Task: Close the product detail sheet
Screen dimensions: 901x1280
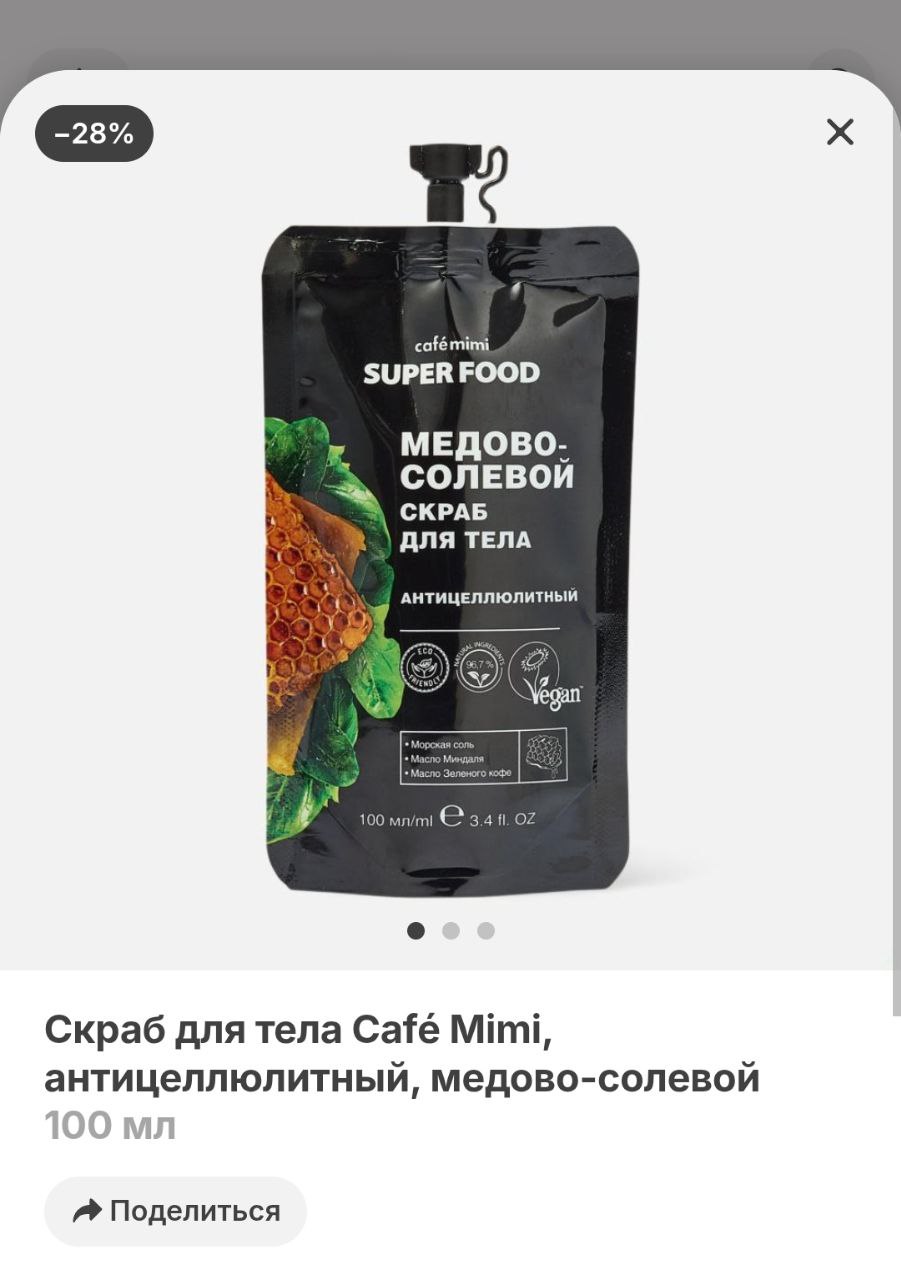Action: (839, 132)
